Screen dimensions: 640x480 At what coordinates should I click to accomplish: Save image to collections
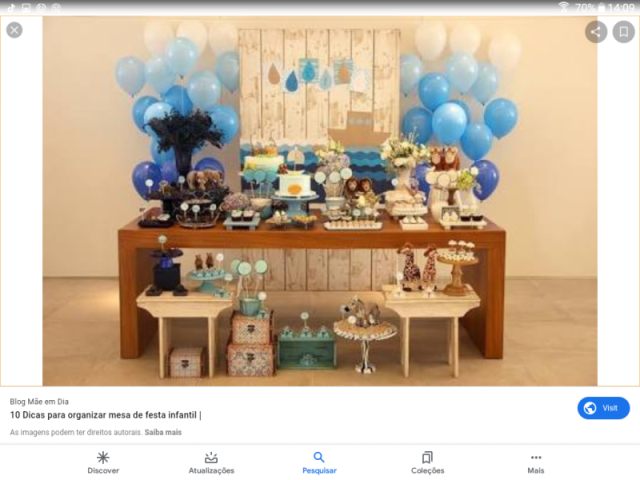(x=623, y=31)
